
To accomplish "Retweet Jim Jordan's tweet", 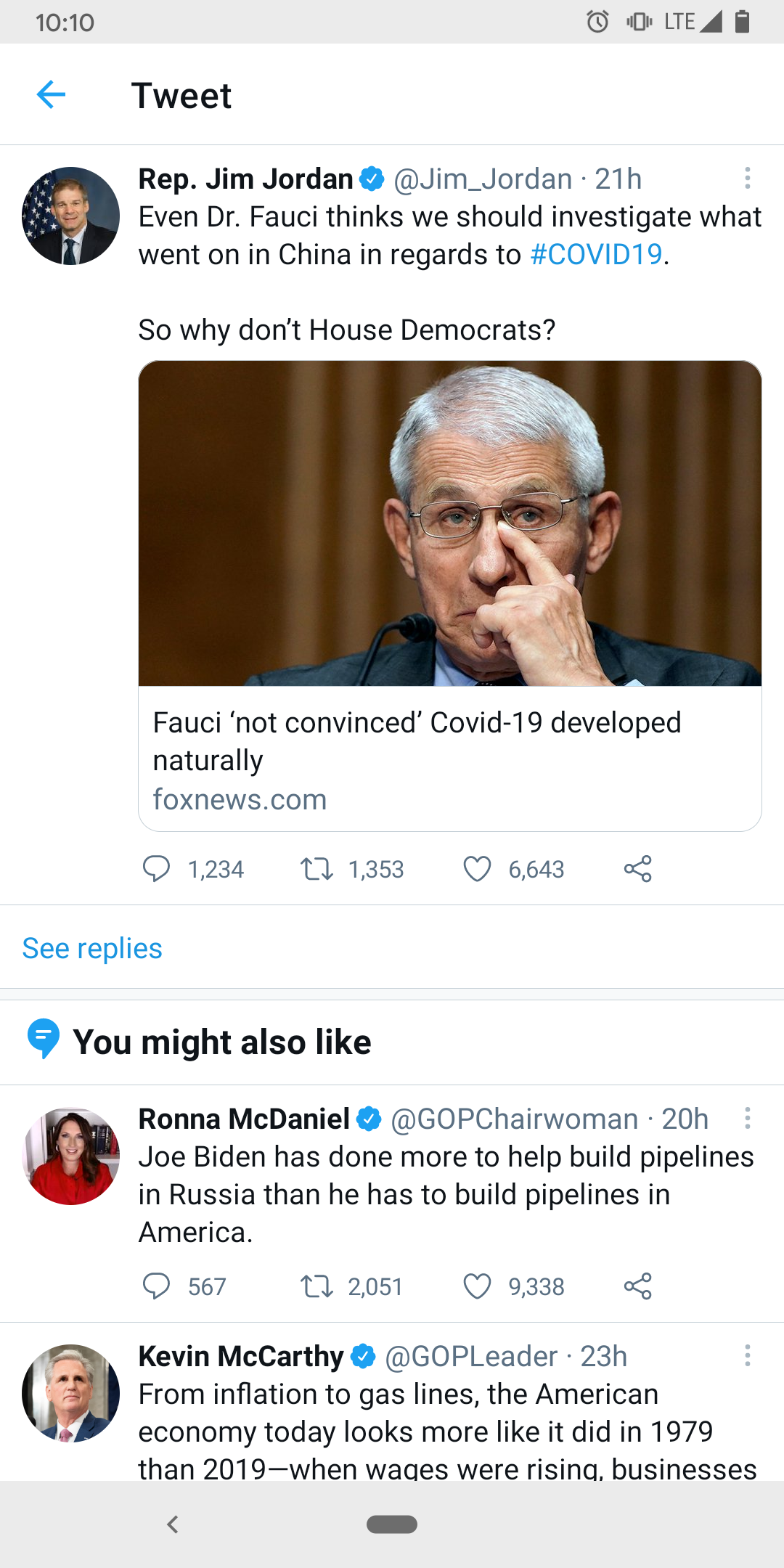I will point(317,869).
